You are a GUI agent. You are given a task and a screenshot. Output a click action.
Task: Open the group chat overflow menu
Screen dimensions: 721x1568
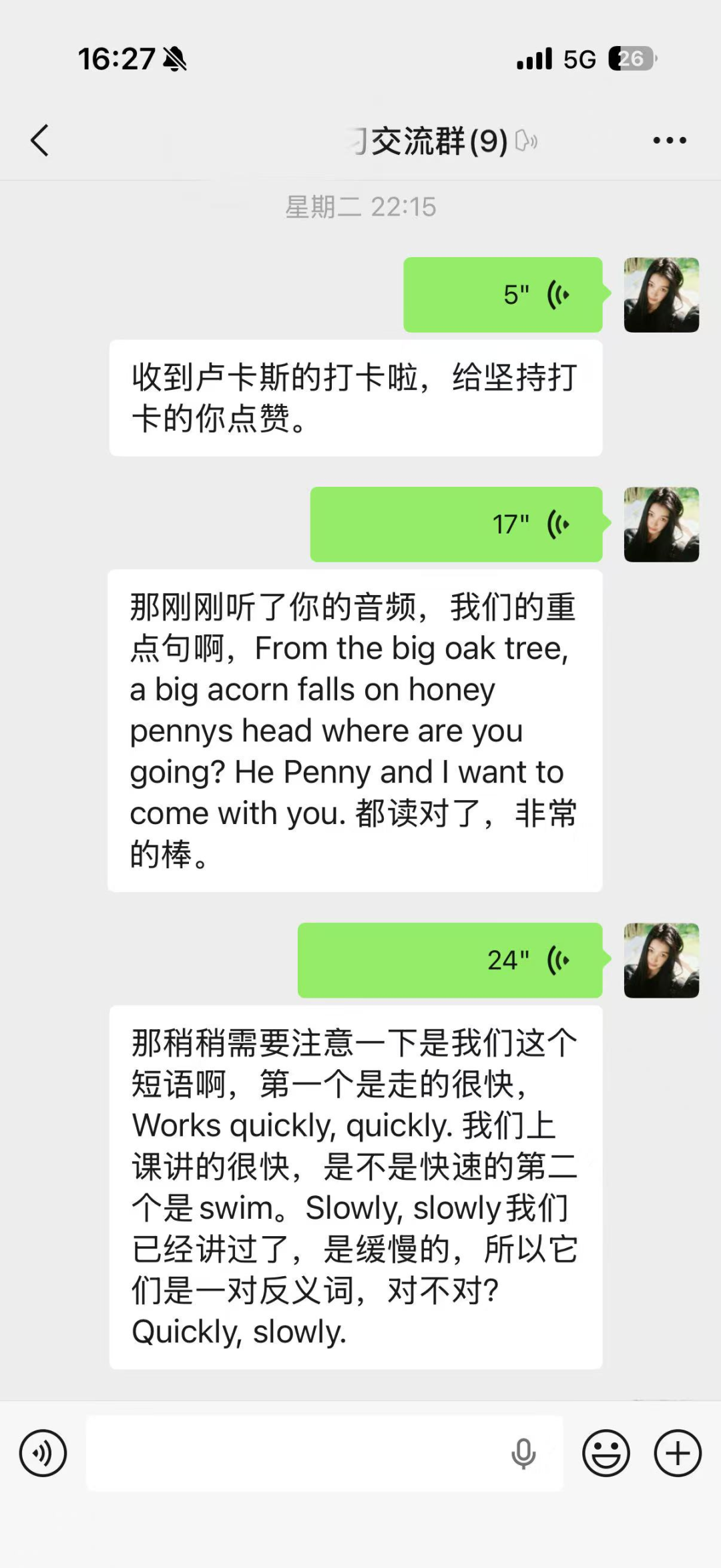[669, 140]
